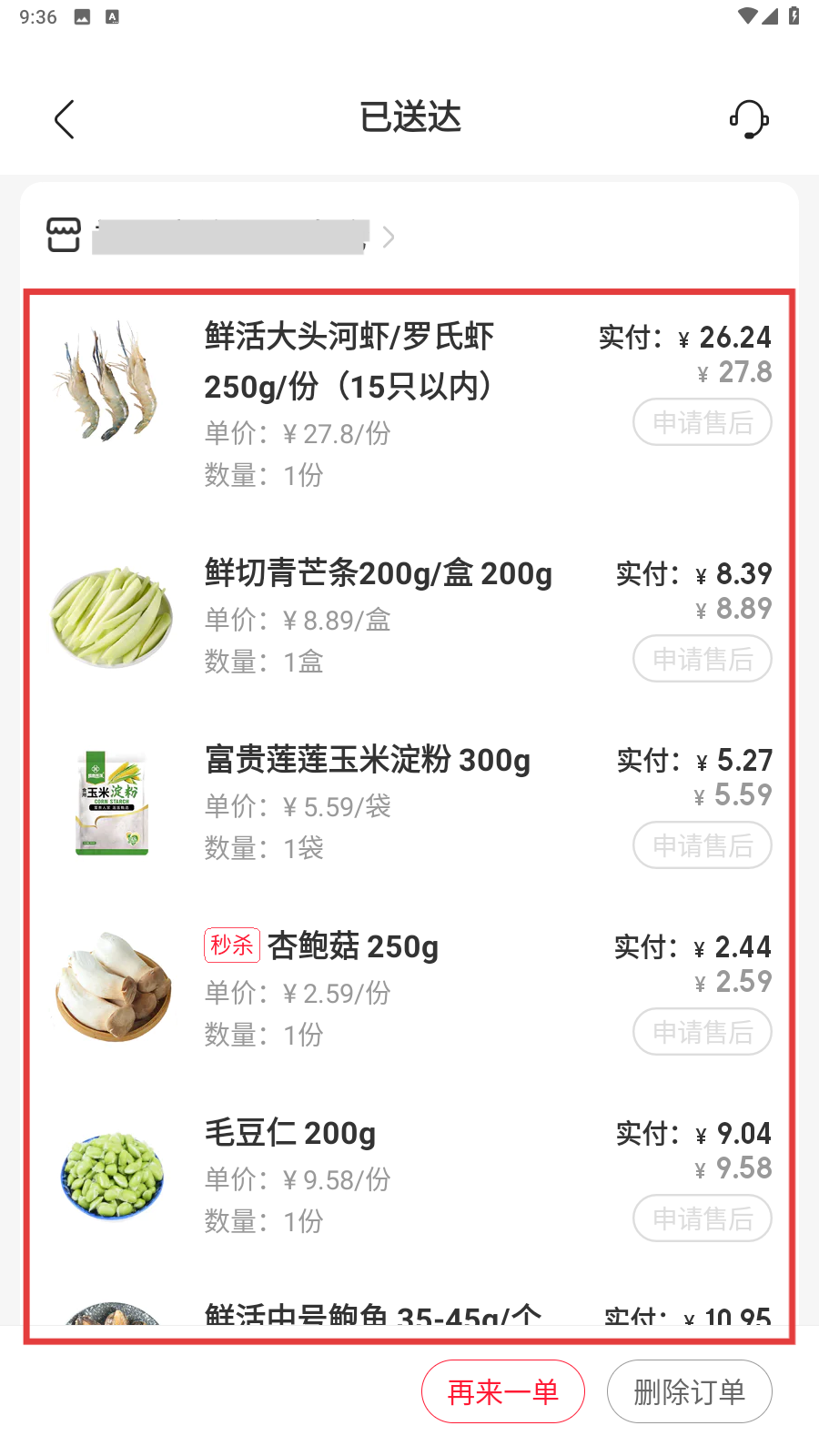Image resolution: width=819 pixels, height=1456 pixels.
Task: Open the 毛豆仁 200g product thumbnail
Action: pos(111,1176)
